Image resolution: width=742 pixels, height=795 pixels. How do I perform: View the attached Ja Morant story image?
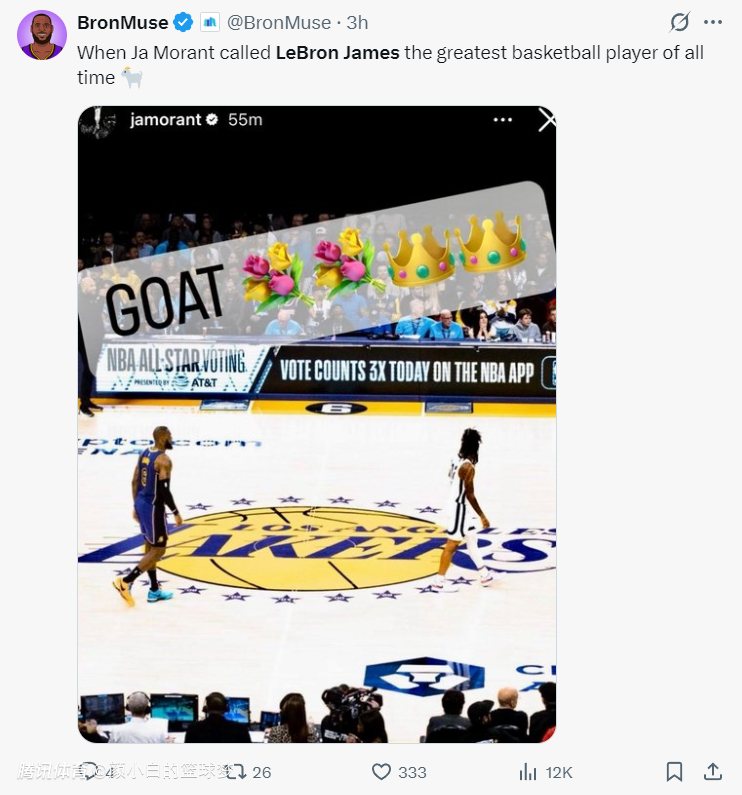(x=317, y=424)
